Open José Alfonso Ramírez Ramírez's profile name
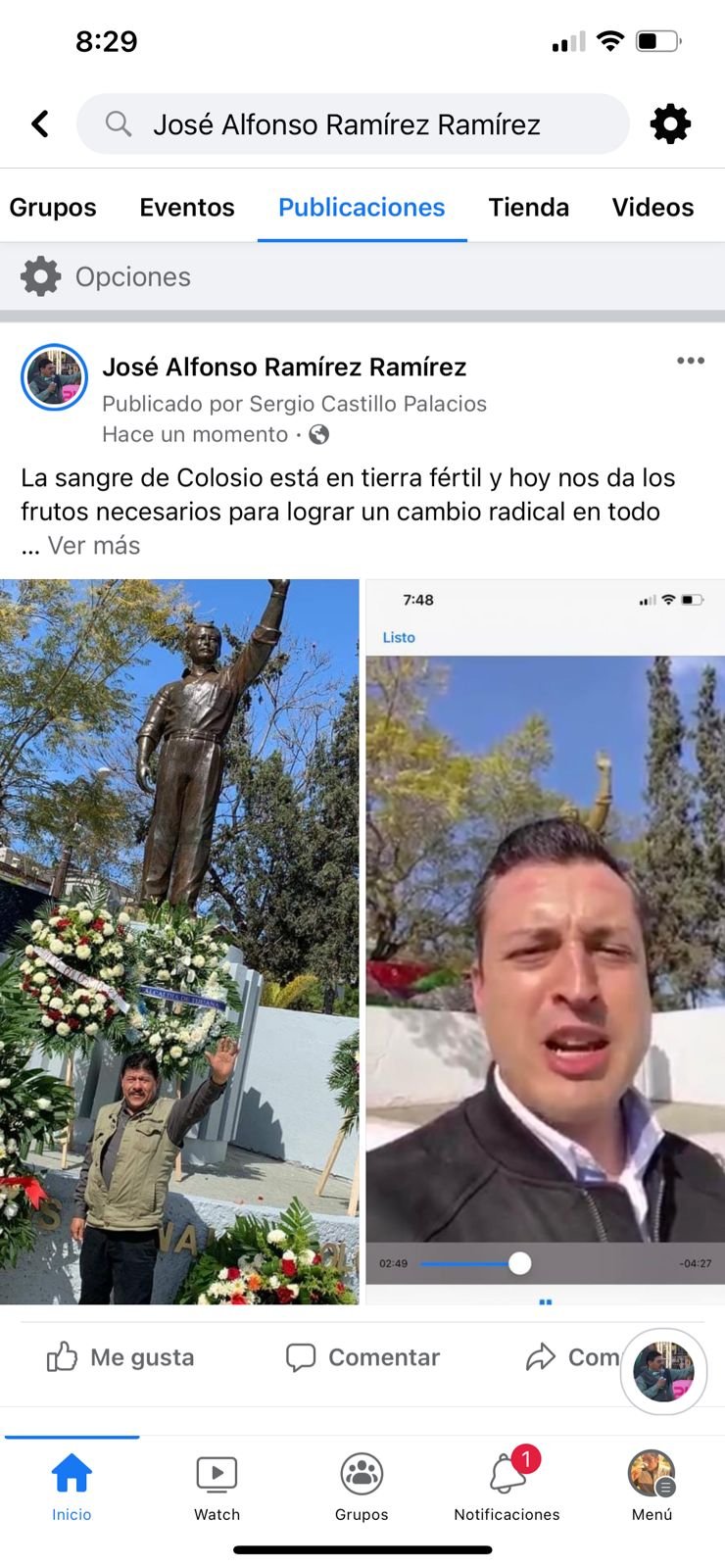725x1568 pixels. 284,367
